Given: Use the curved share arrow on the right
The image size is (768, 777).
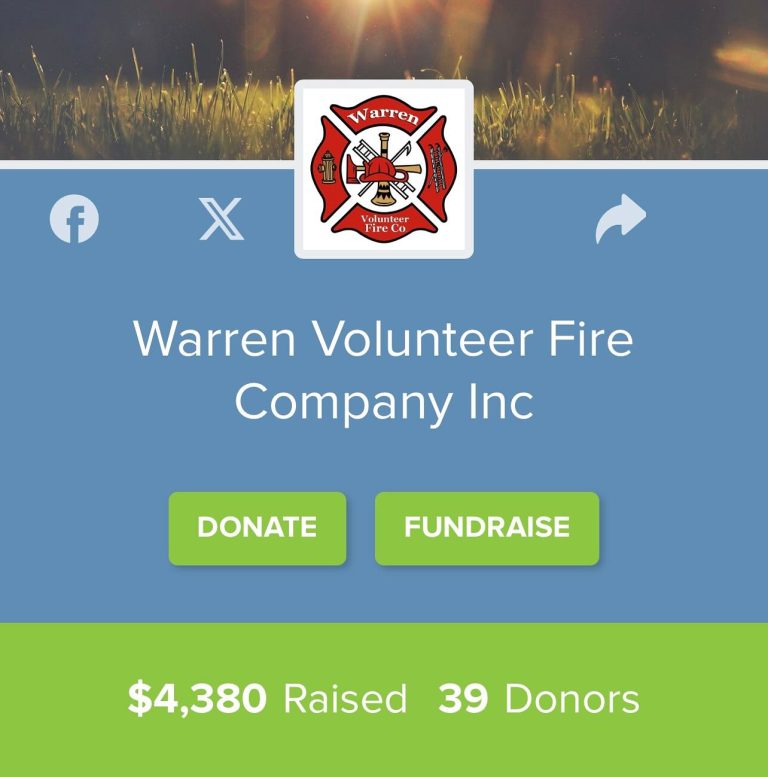Looking at the screenshot, I should pos(620,219).
